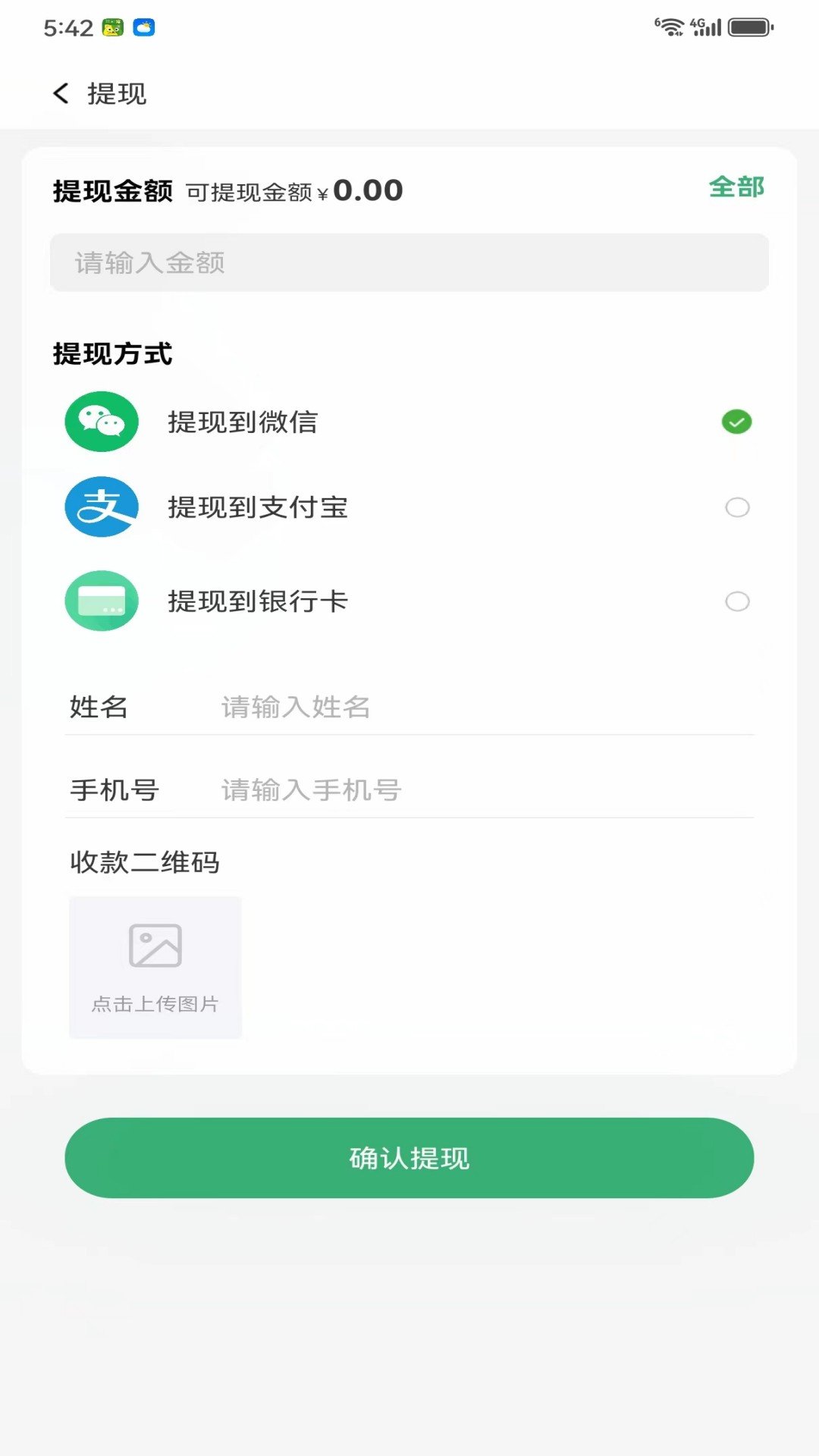819x1456 pixels.
Task: Click the image placeholder icon in upload box
Action: pos(154,944)
